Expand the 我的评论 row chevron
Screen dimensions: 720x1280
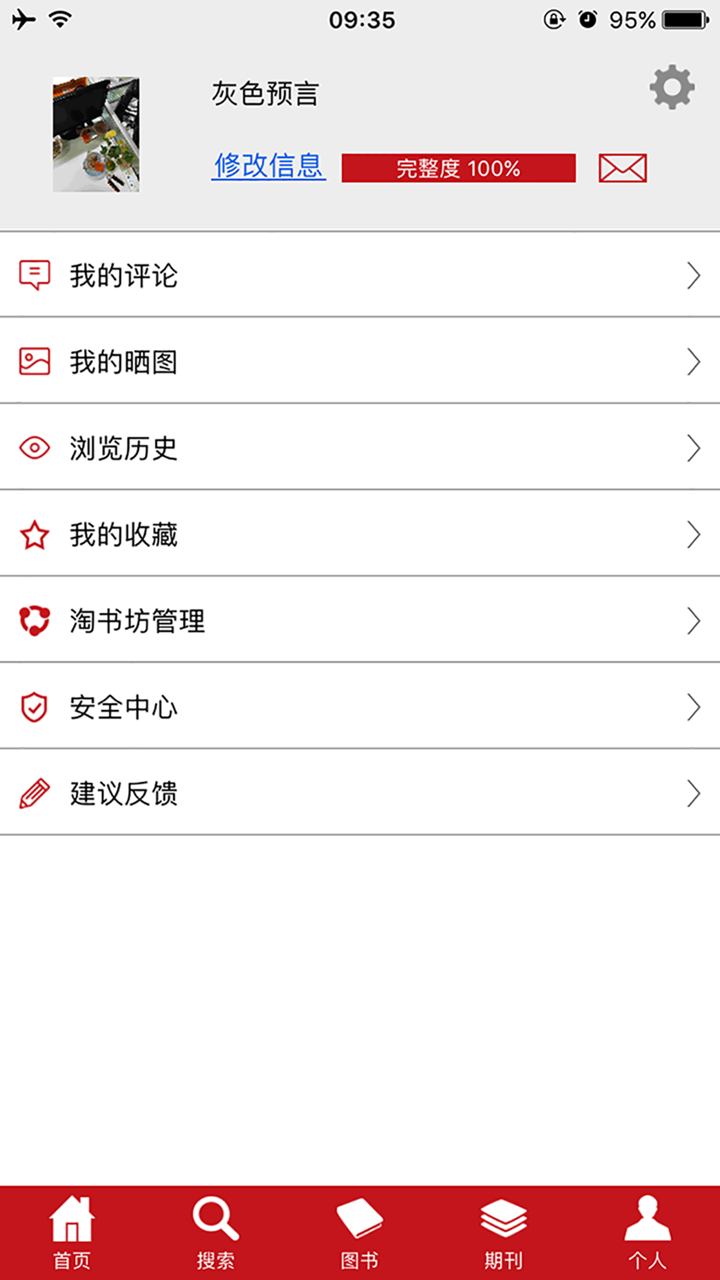pyautogui.click(x=694, y=275)
